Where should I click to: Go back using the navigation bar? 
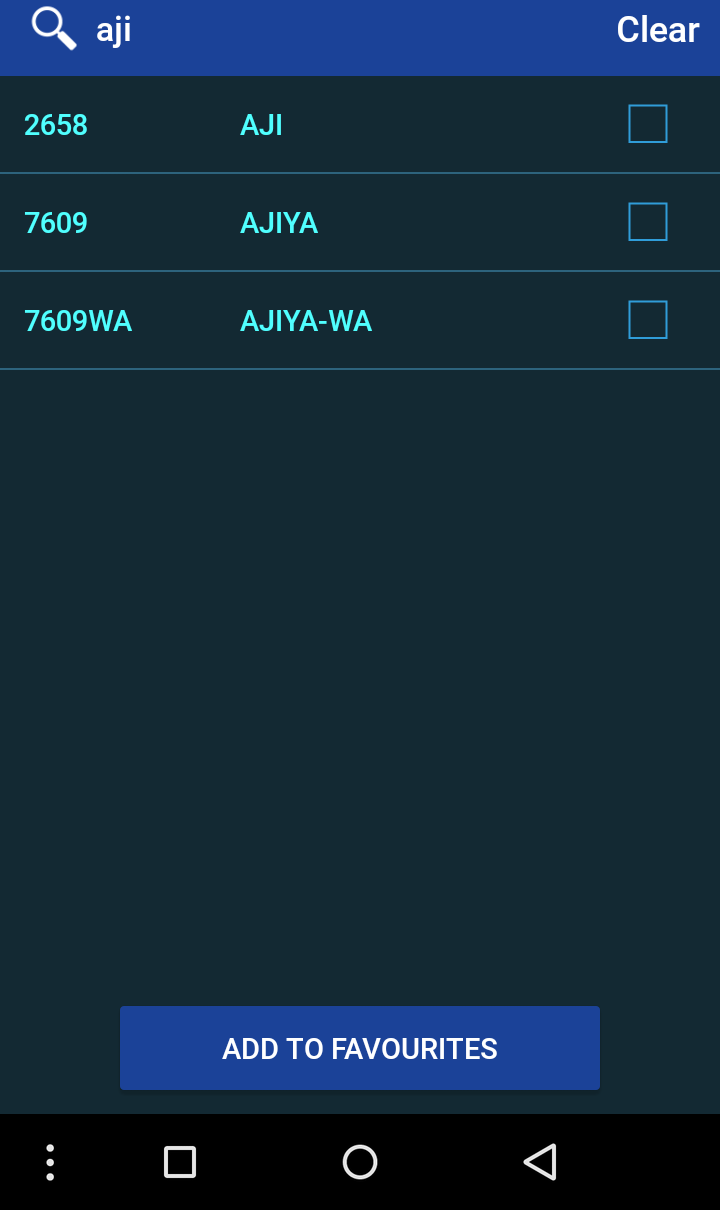point(540,1162)
